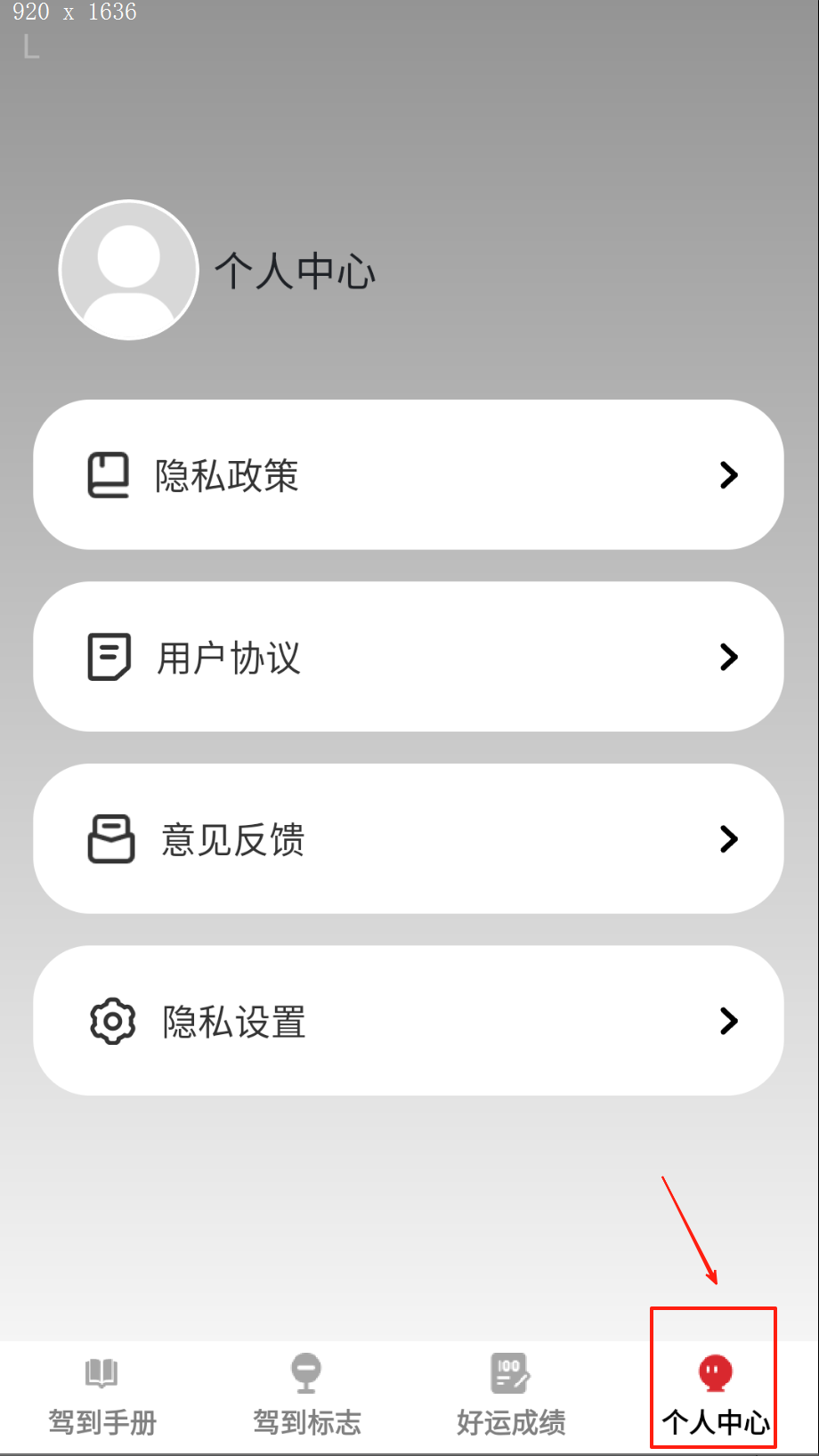Screen dimensions: 819x1456
Task: Open the 意见反馈 feedback row
Action: (408, 838)
